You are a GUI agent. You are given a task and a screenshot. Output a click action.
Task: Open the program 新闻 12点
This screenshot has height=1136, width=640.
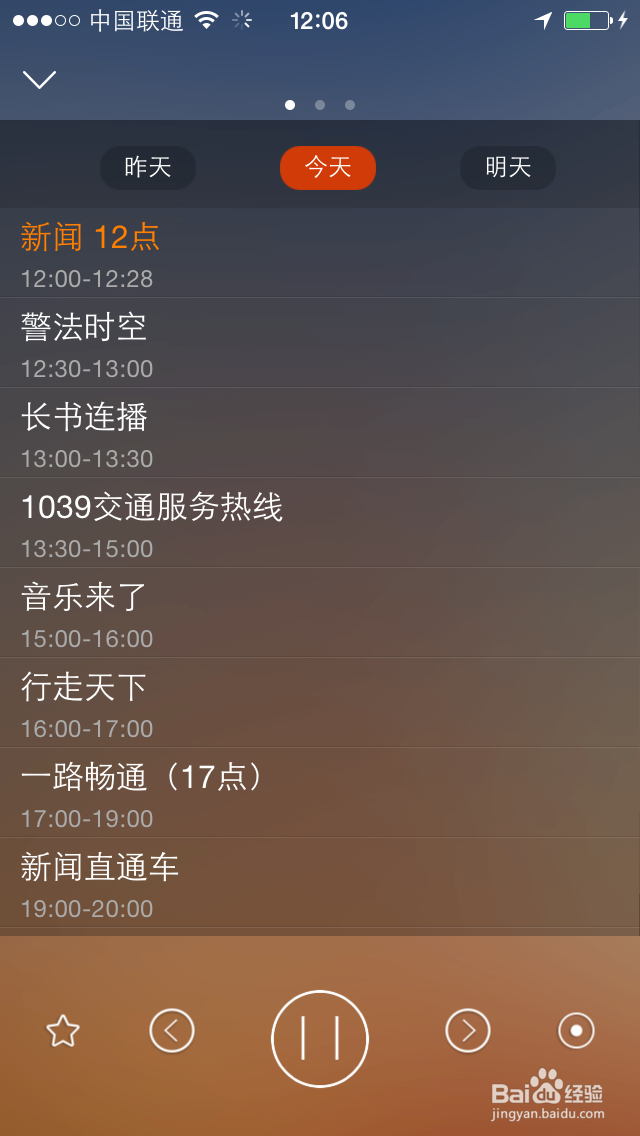click(x=320, y=253)
